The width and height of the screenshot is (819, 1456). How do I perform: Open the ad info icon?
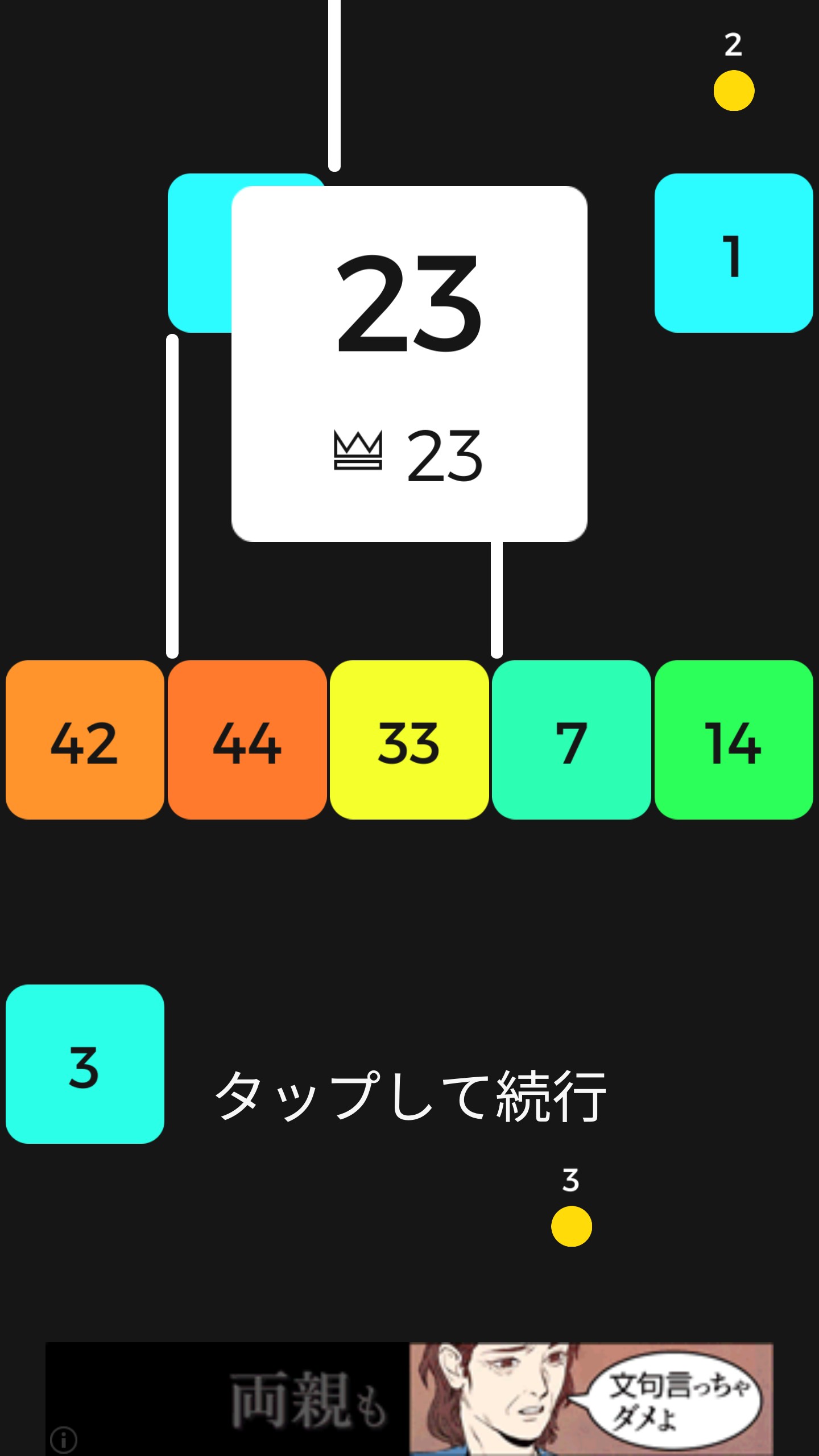tap(64, 1440)
